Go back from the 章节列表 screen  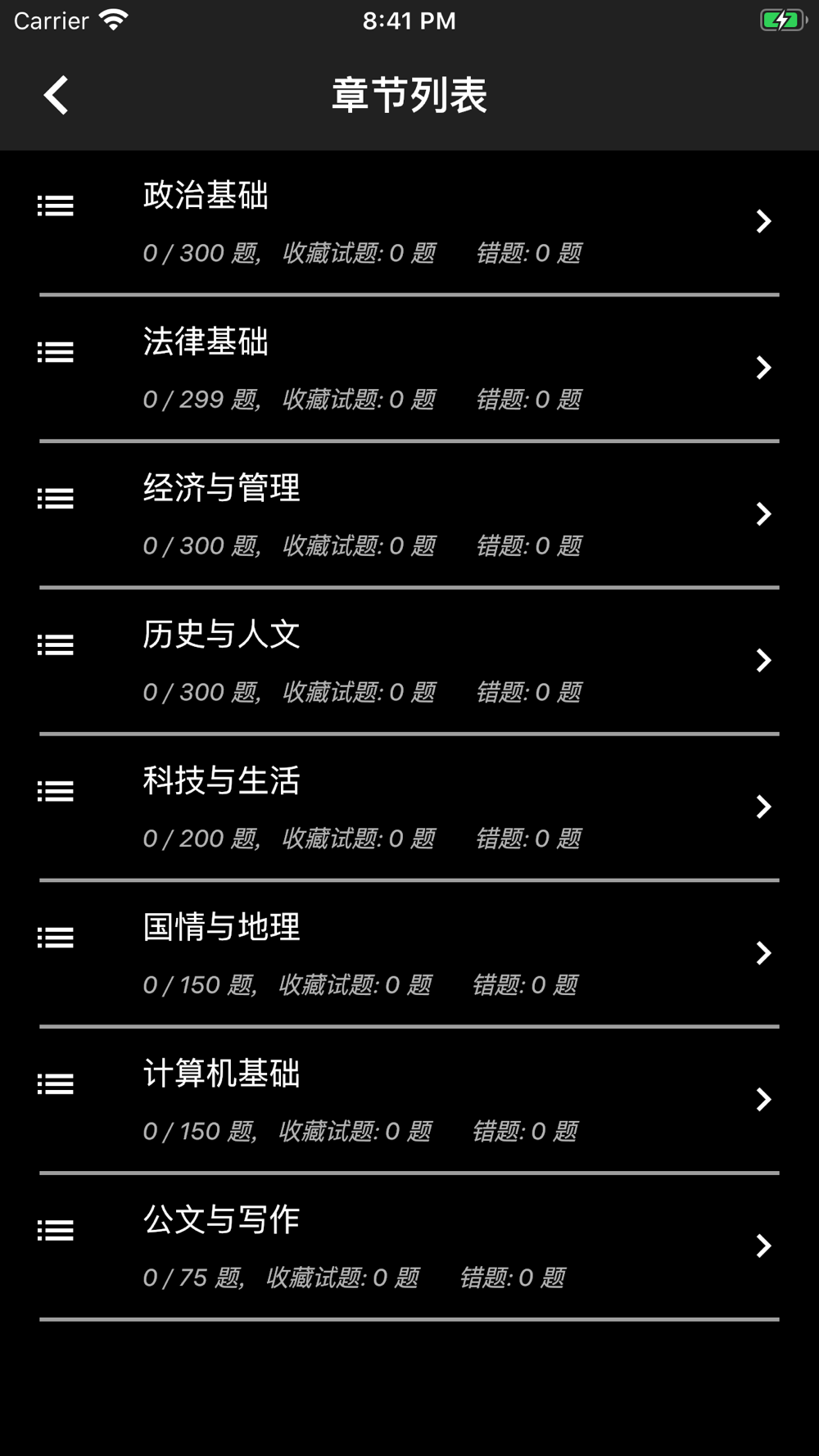point(56,95)
